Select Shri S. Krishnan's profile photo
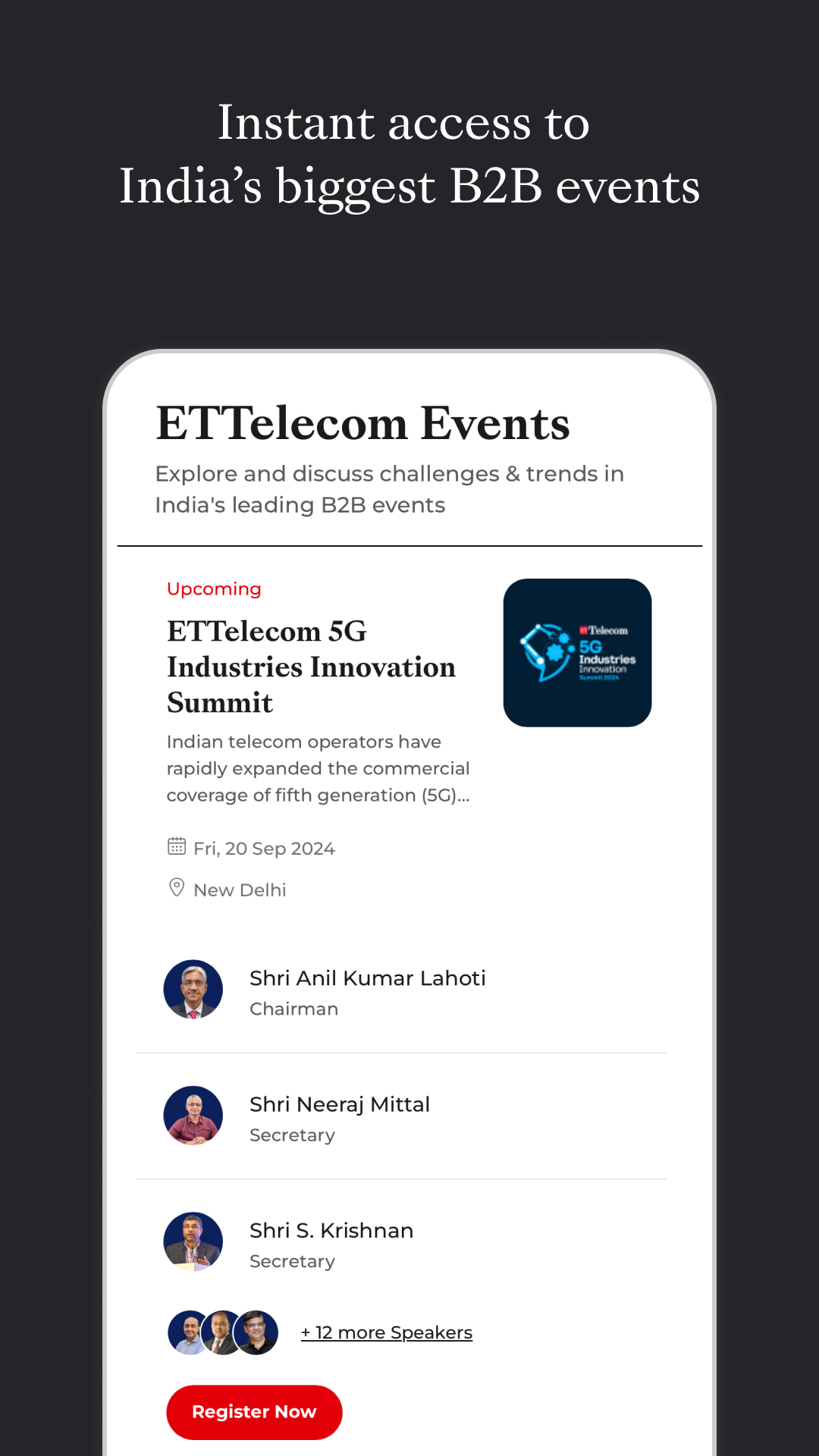This screenshot has height=1456, width=819. pyautogui.click(x=193, y=1241)
